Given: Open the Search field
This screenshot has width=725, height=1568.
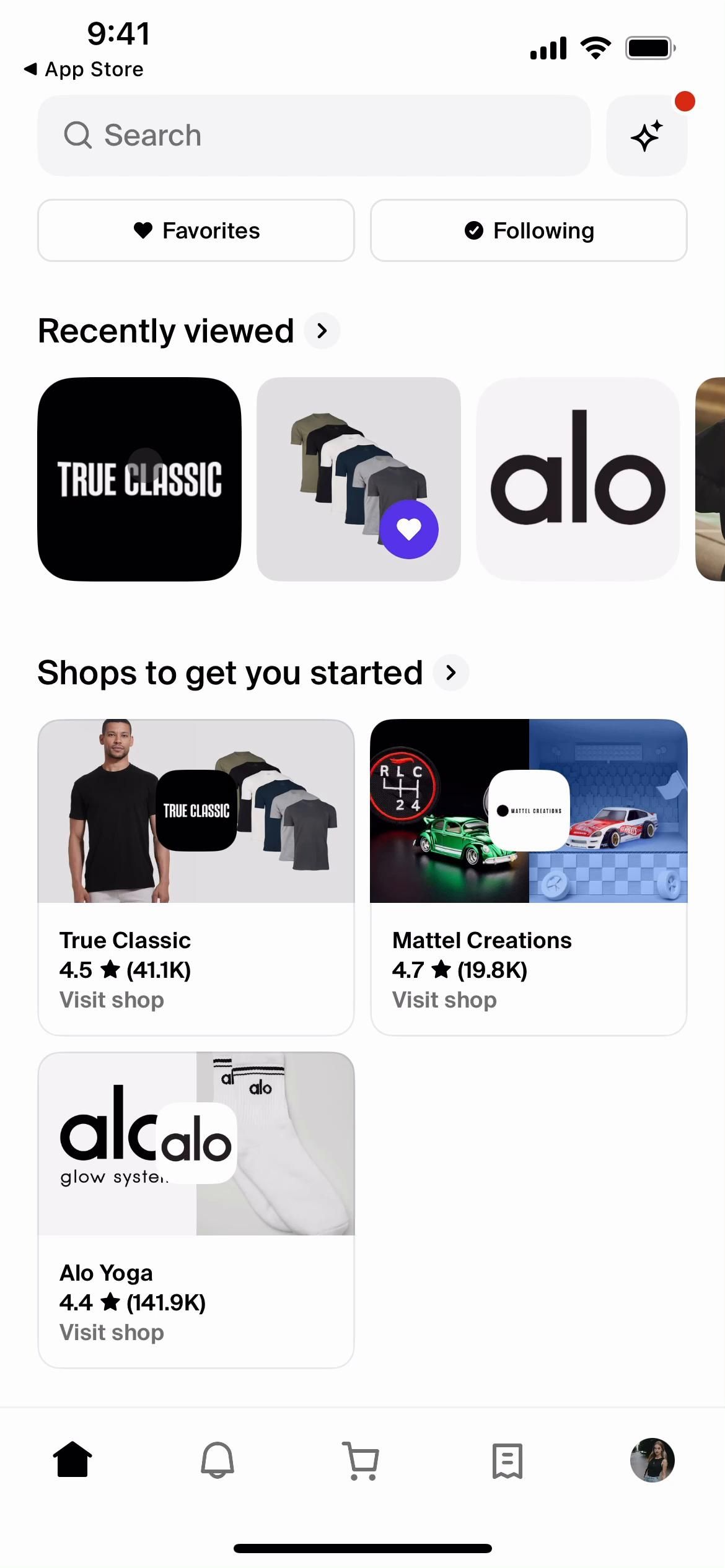Looking at the screenshot, I should [314, 136].
